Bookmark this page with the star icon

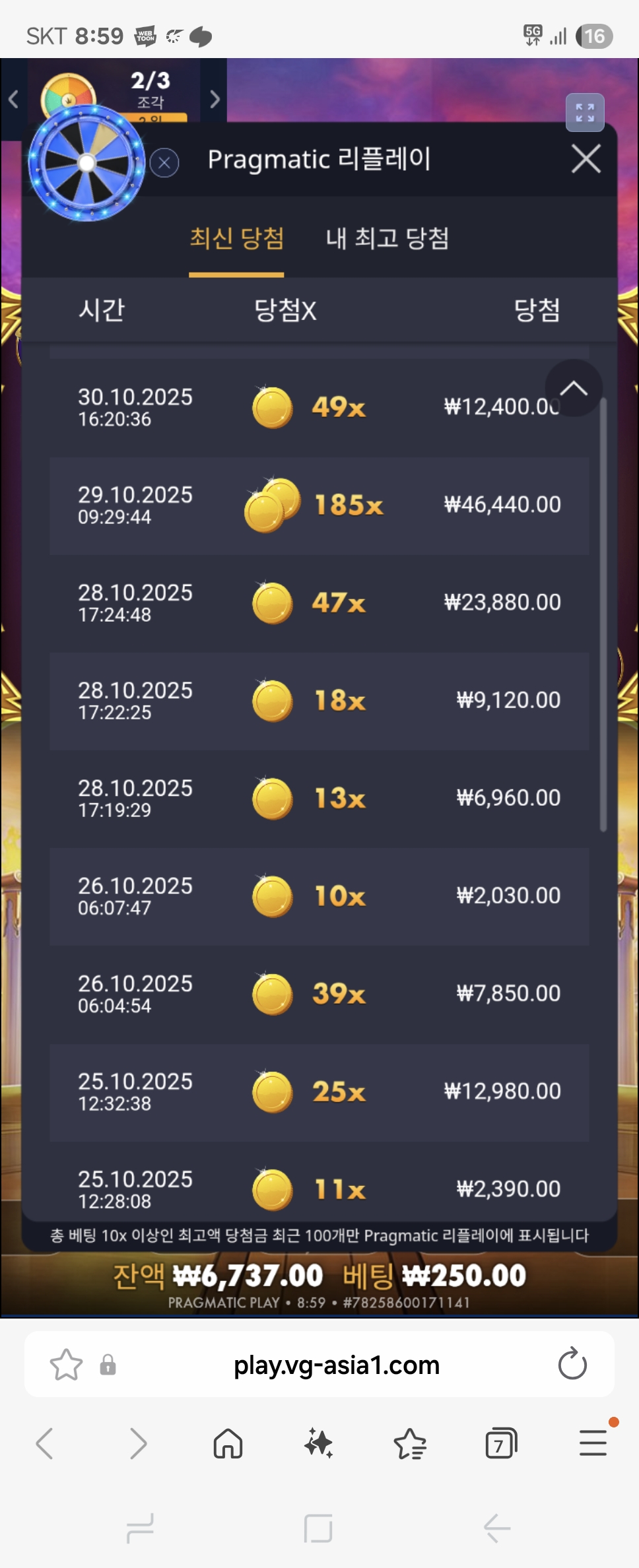click(67, 1365)
